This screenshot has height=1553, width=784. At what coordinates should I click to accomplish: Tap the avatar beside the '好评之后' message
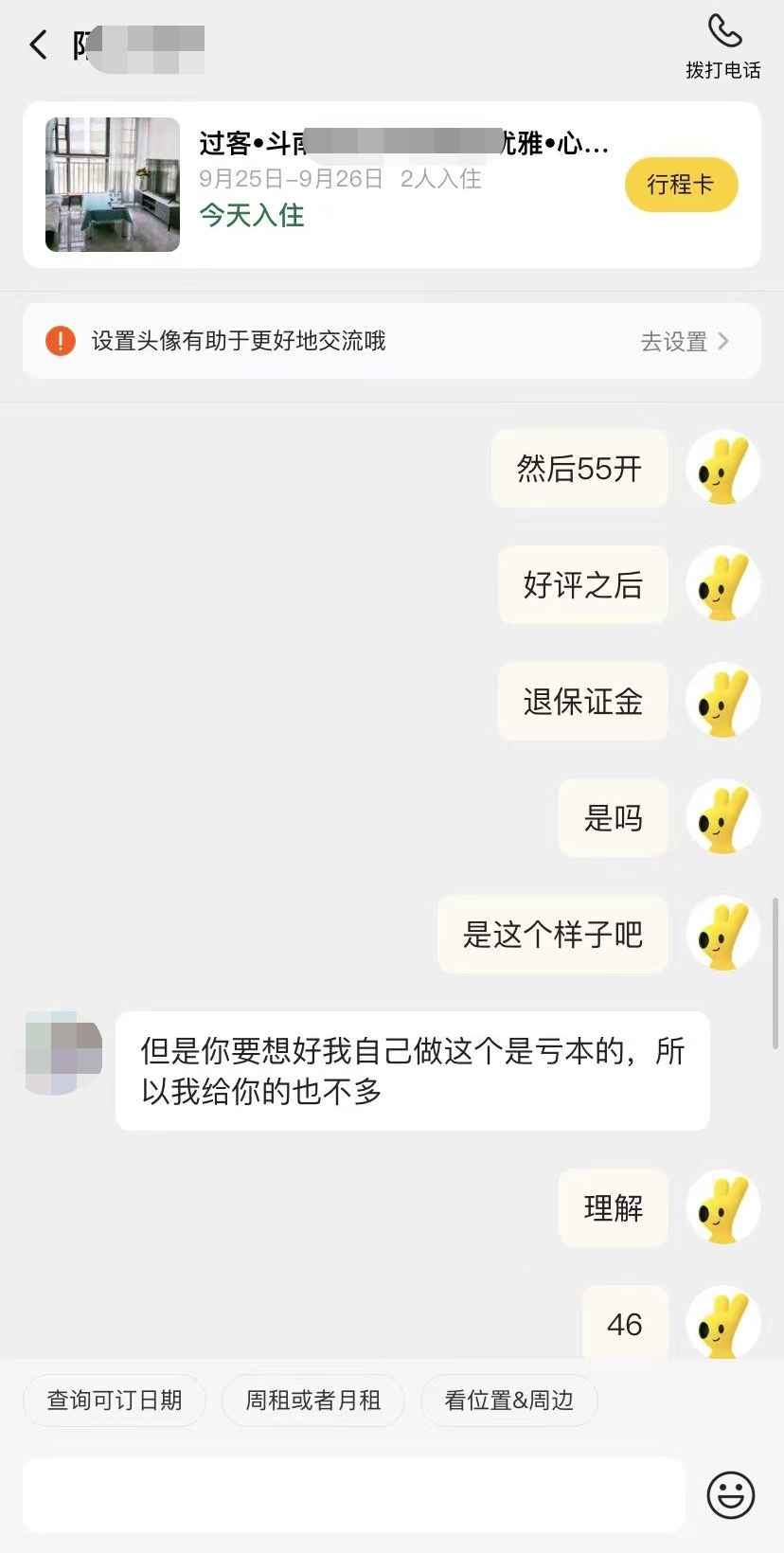point(722,585)
